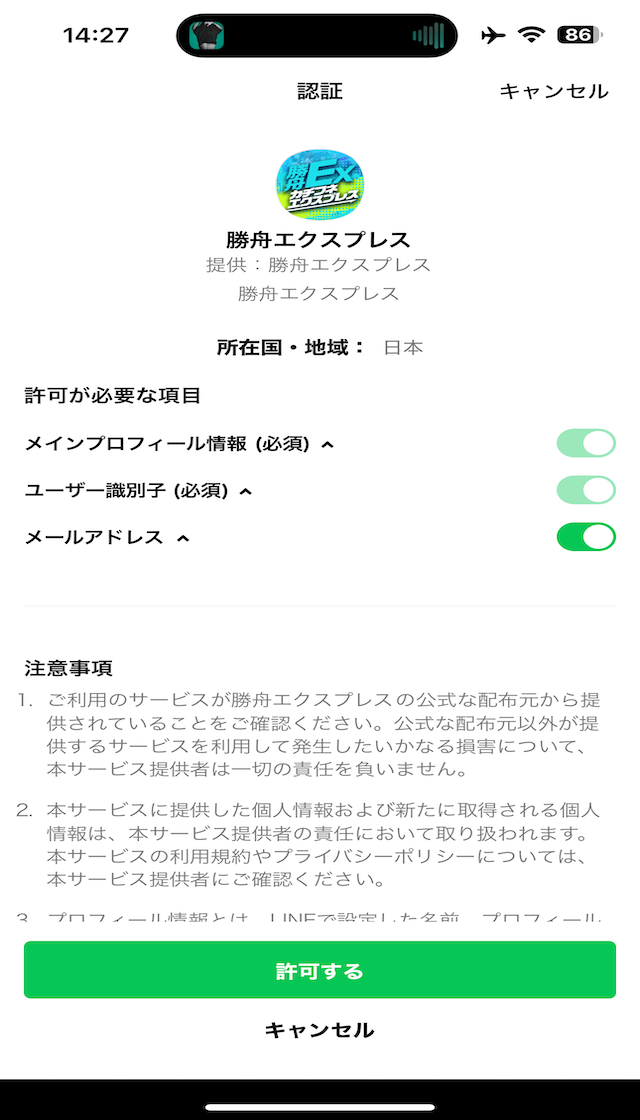Tap the green 許可する button
The image size is (640, 1120).
tap(319, 970)
